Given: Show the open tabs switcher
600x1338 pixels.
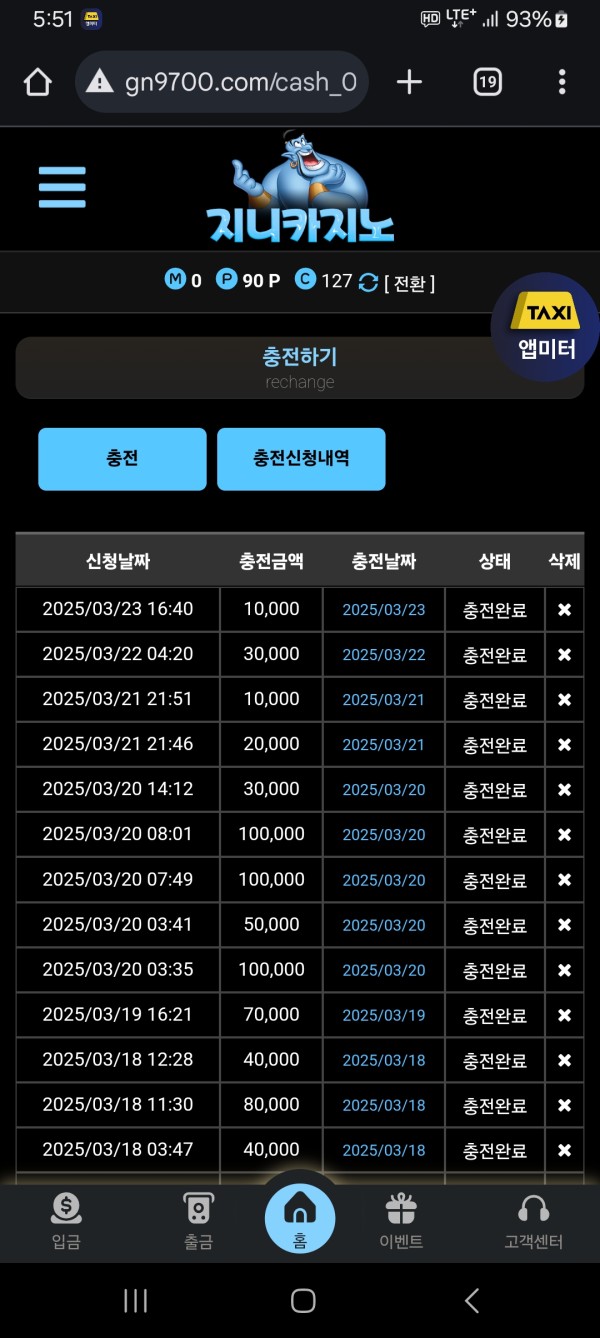Looking at the screenshot, I should [x=487, y=82].
